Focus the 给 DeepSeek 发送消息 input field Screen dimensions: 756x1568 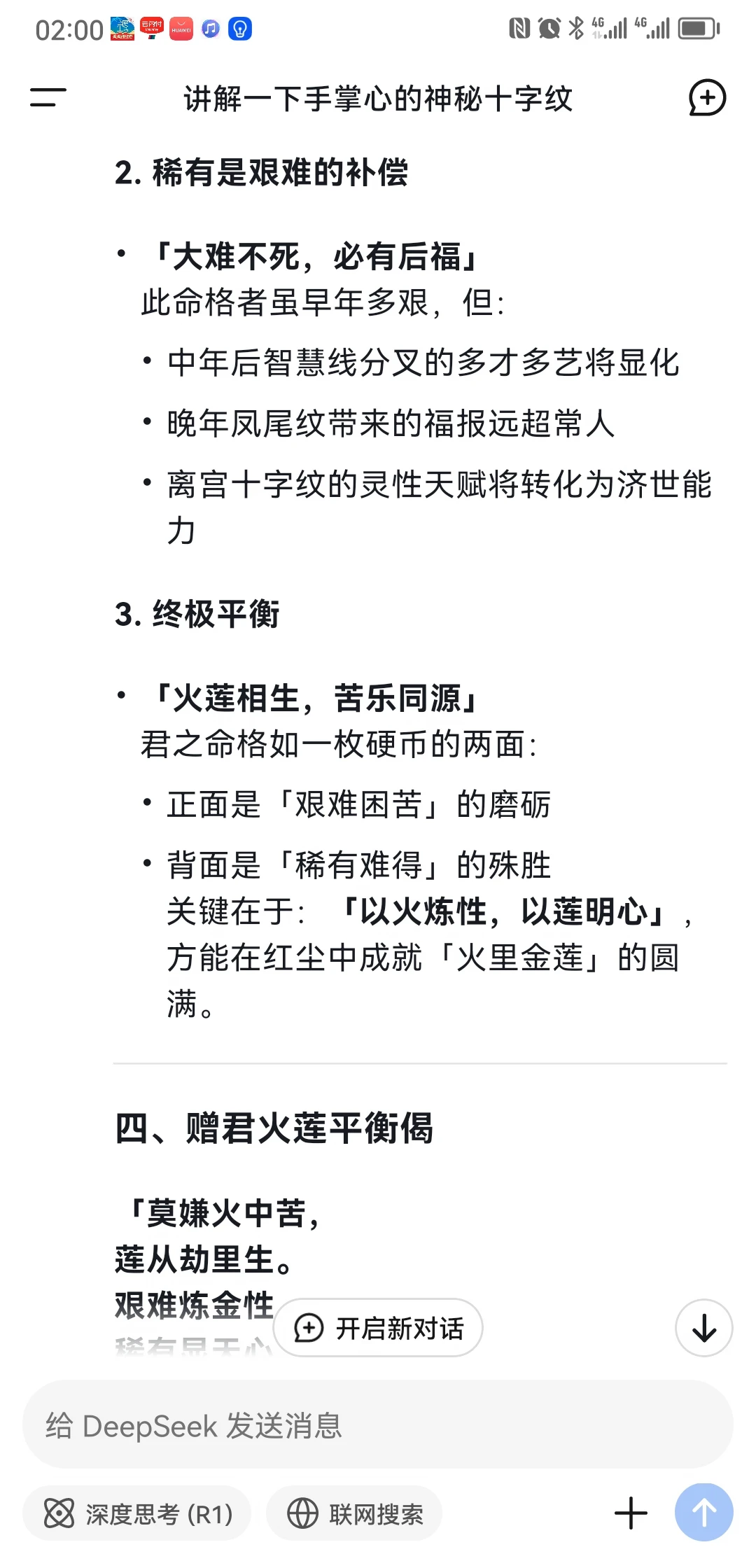click(x=378, y=1426)
